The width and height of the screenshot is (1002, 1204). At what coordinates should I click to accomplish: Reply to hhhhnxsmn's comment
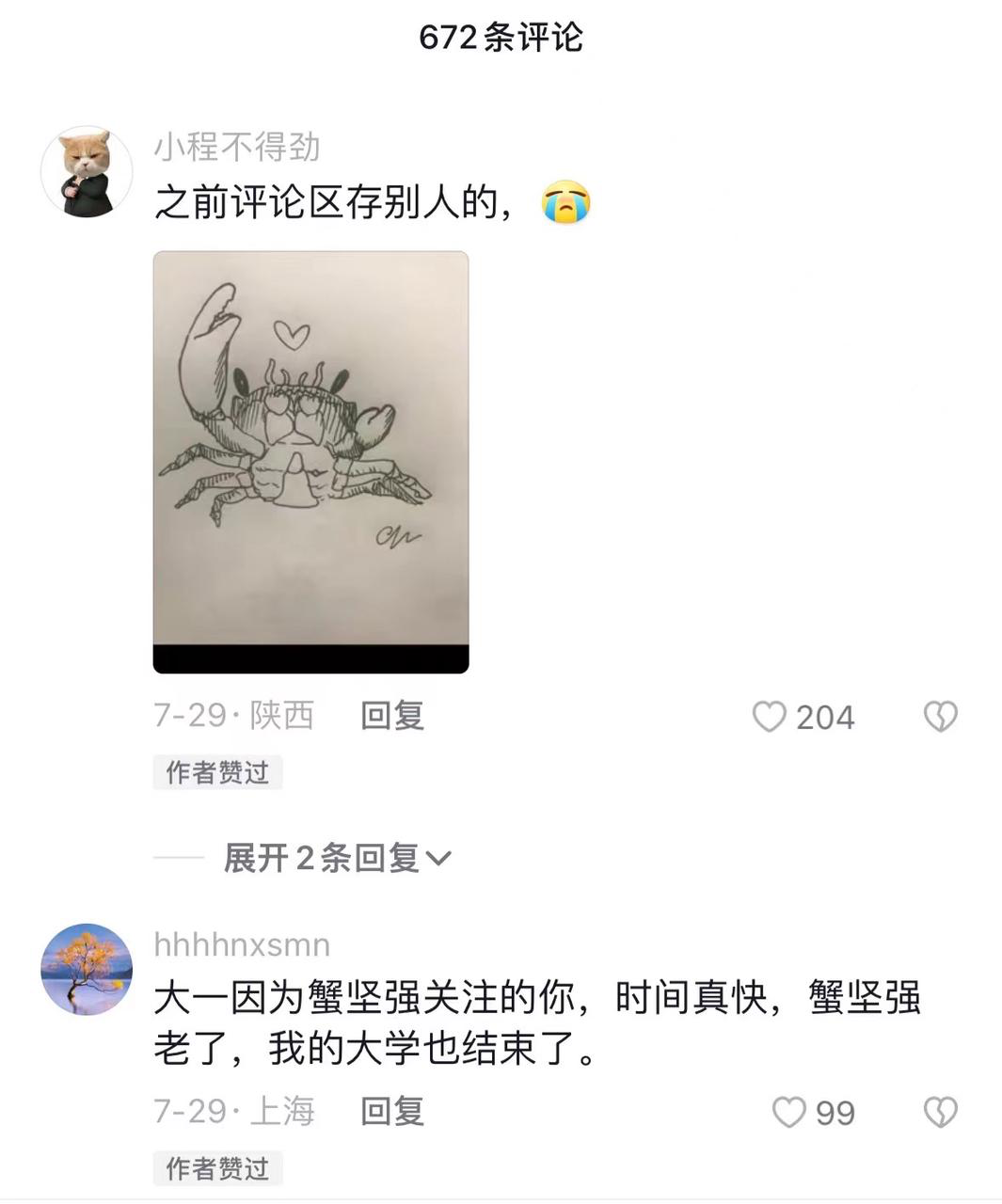pyautogui.click(x=392, y=1112)
